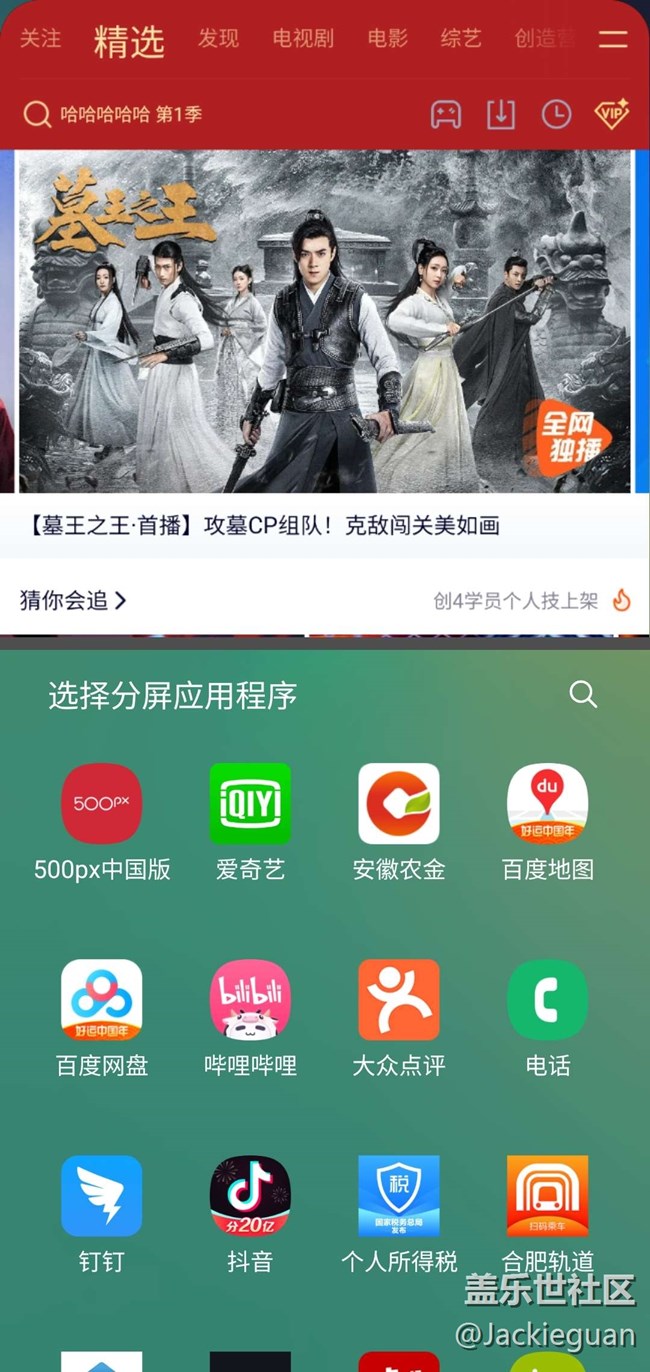
Task: Select 百度地图 for split screen
Action: coord(547,804)
